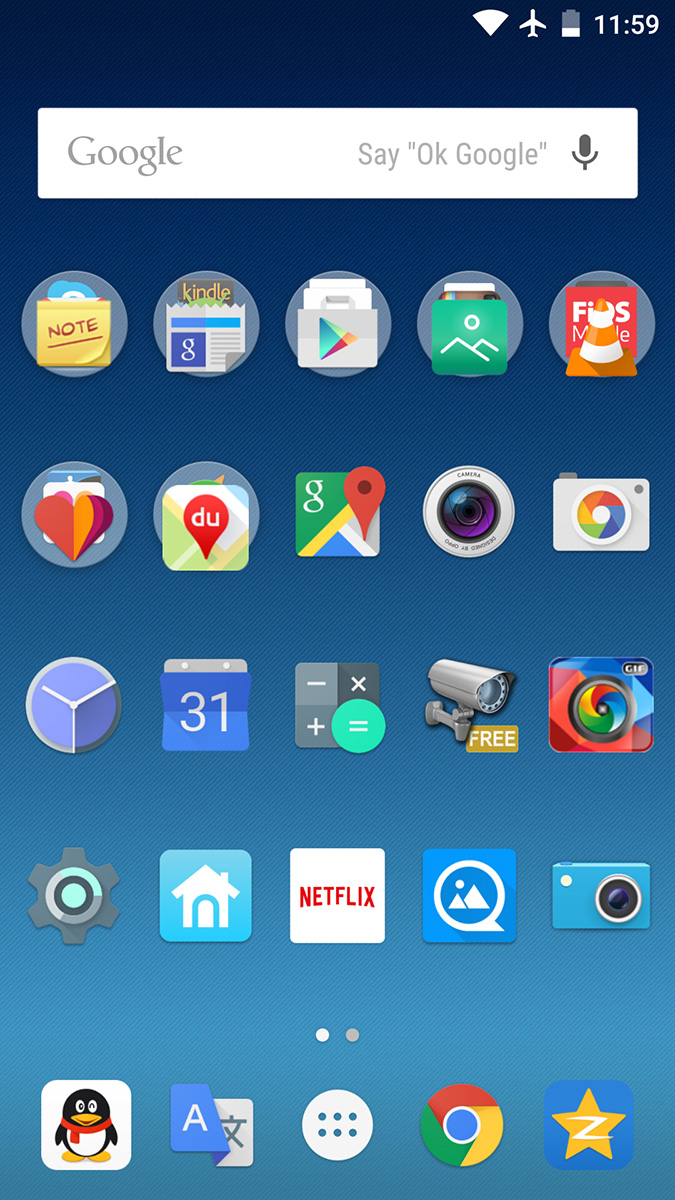Launch Google Maps
Image resolution: width=675 pixels, height=1200 pixels.
click(x=338, y=513)
